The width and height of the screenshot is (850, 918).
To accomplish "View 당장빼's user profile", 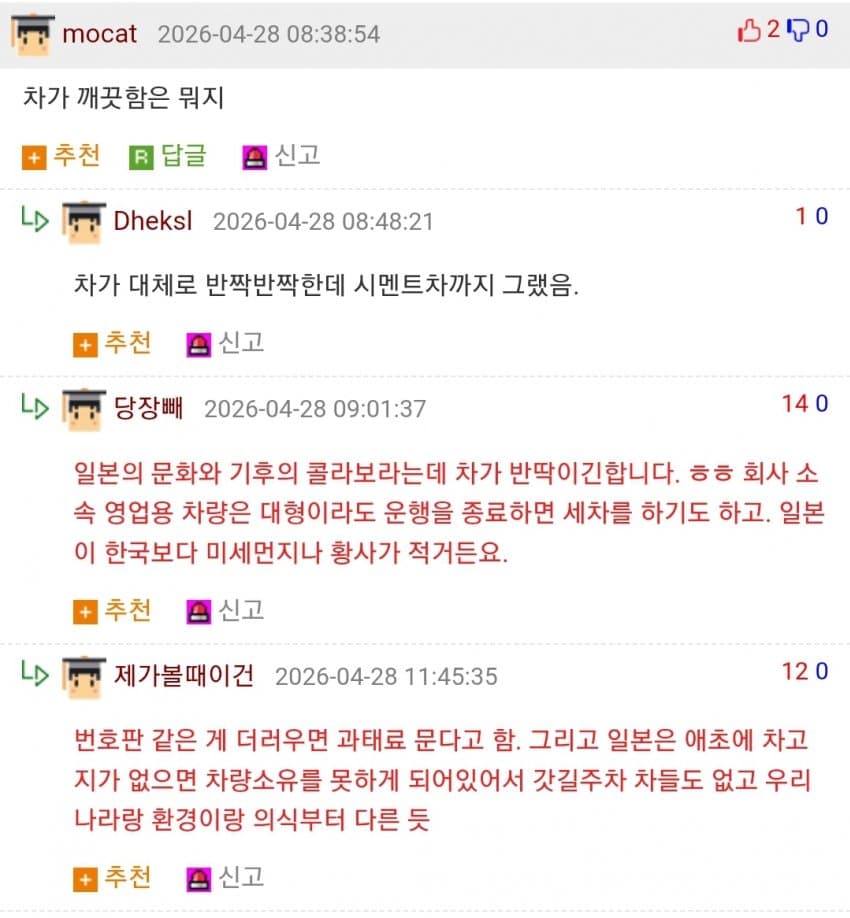I will point(149,408).
